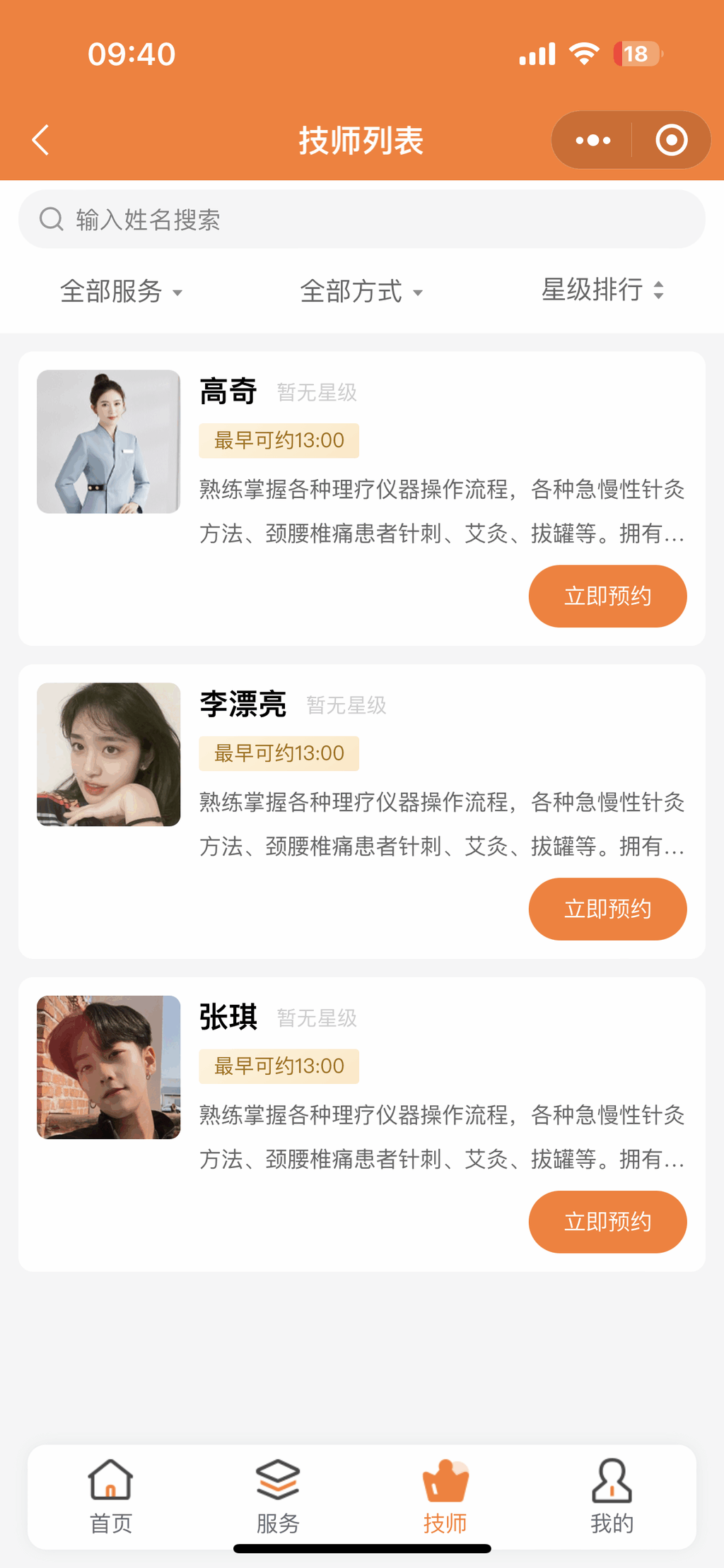Open 高奇's technician profile photo
Viewport: 724px width, 1568px height.
tap(109, 442)
